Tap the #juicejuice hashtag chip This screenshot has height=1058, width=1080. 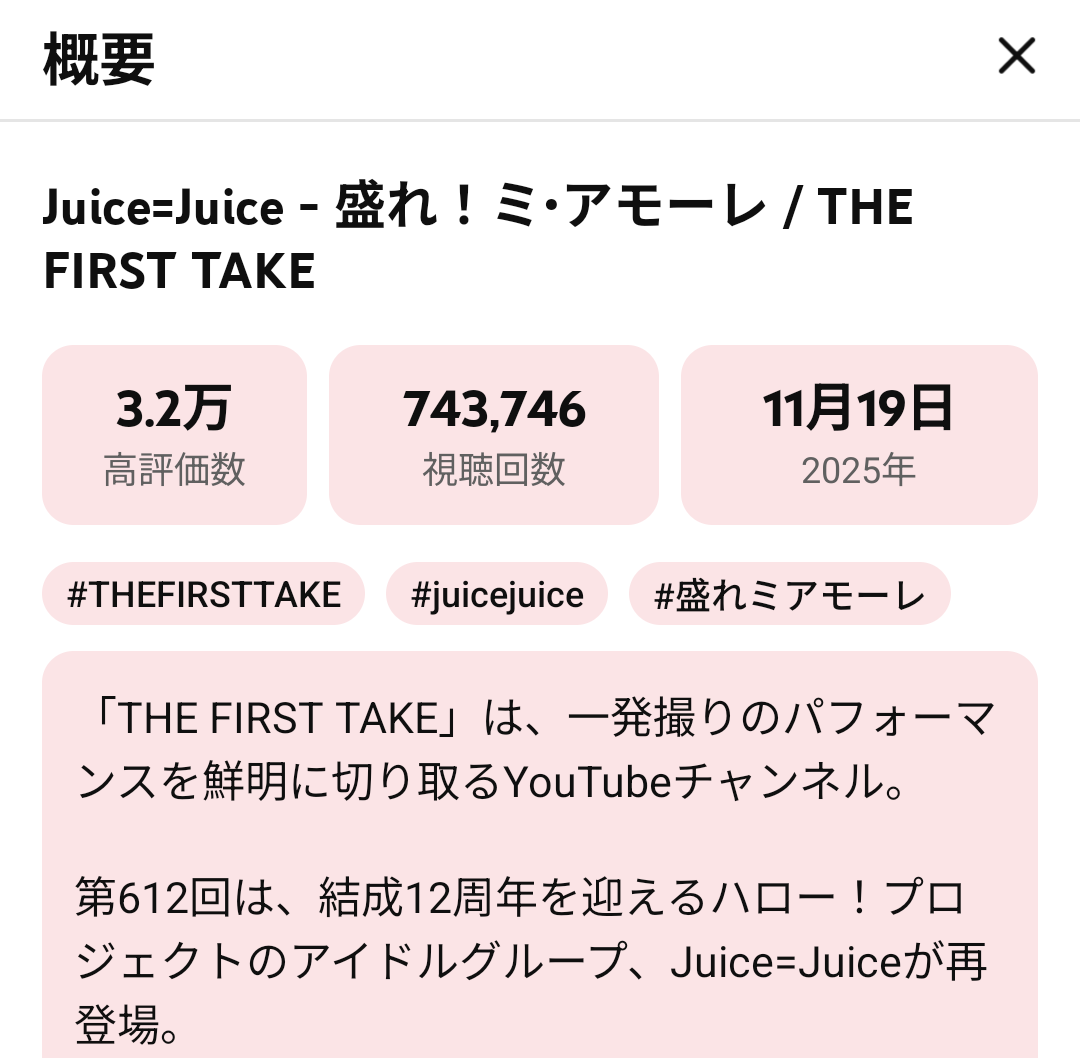coord(497,595)
